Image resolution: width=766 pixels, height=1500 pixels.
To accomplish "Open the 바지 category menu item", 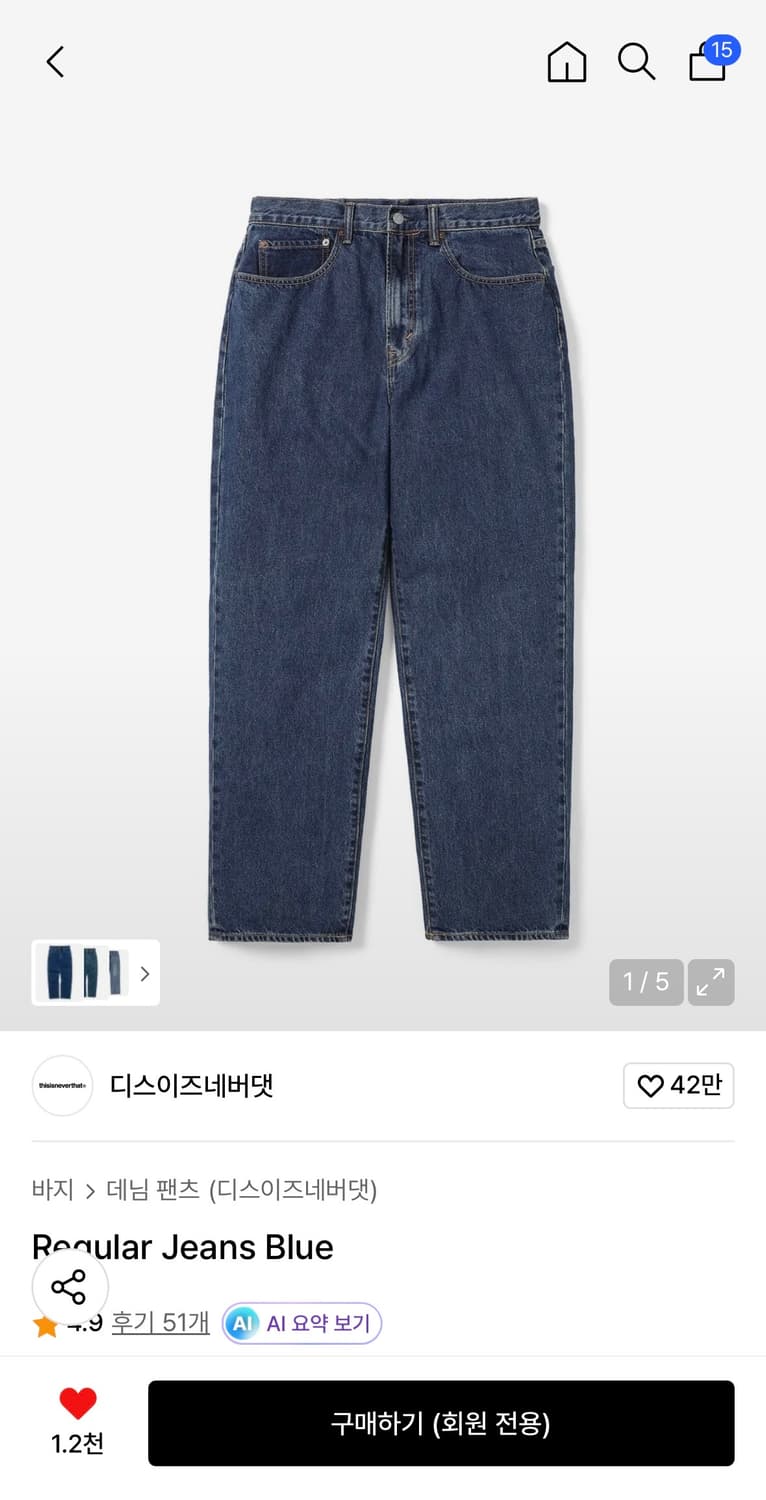I will click(52, 1191).
